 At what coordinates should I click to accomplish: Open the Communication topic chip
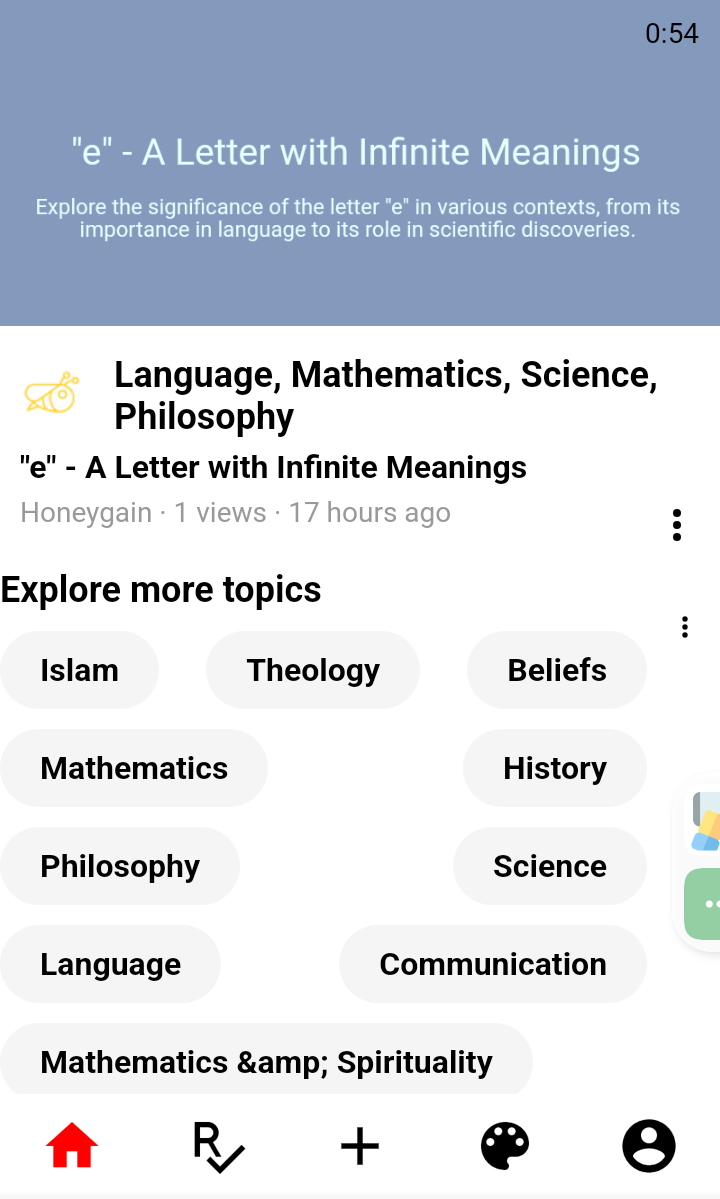[493, 964]
